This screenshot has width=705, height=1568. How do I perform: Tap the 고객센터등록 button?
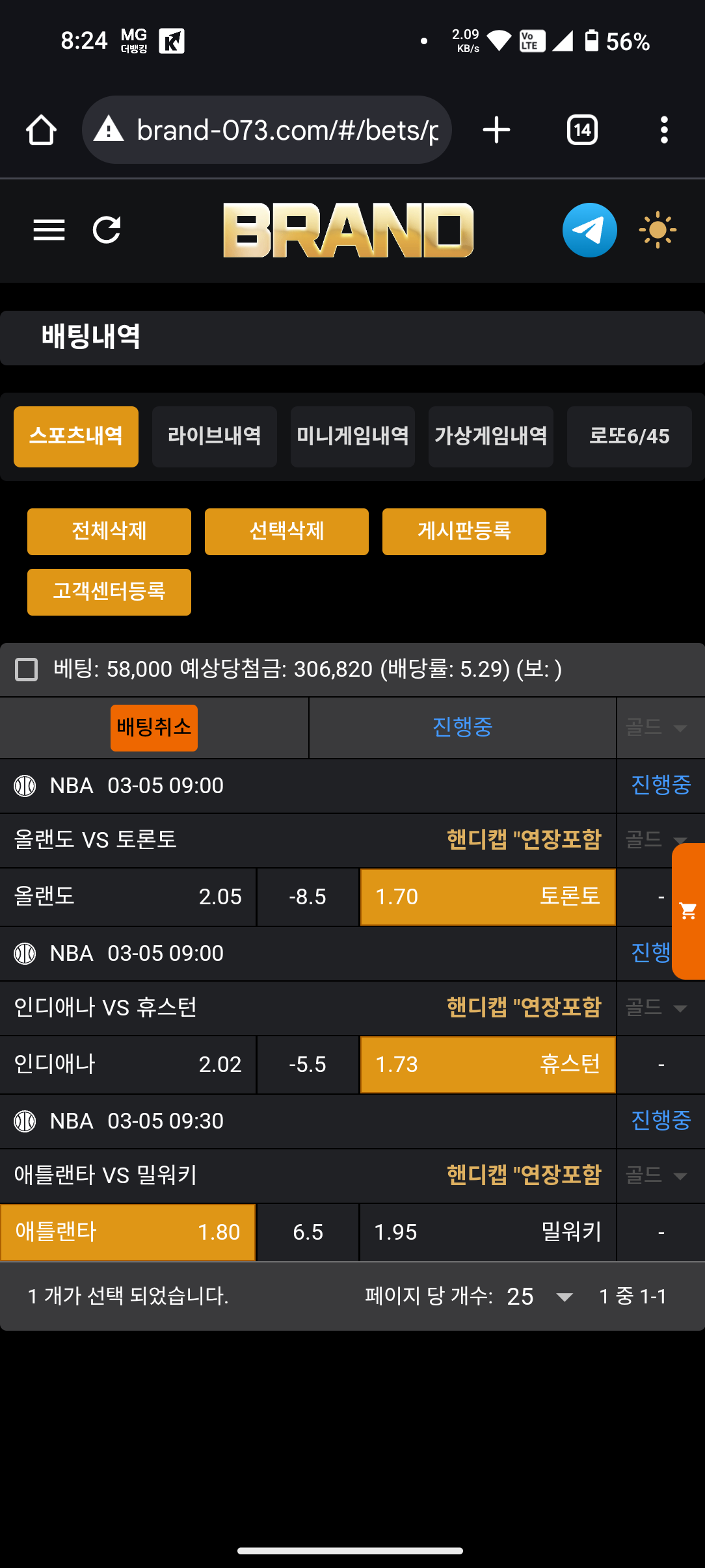[109, 592]
